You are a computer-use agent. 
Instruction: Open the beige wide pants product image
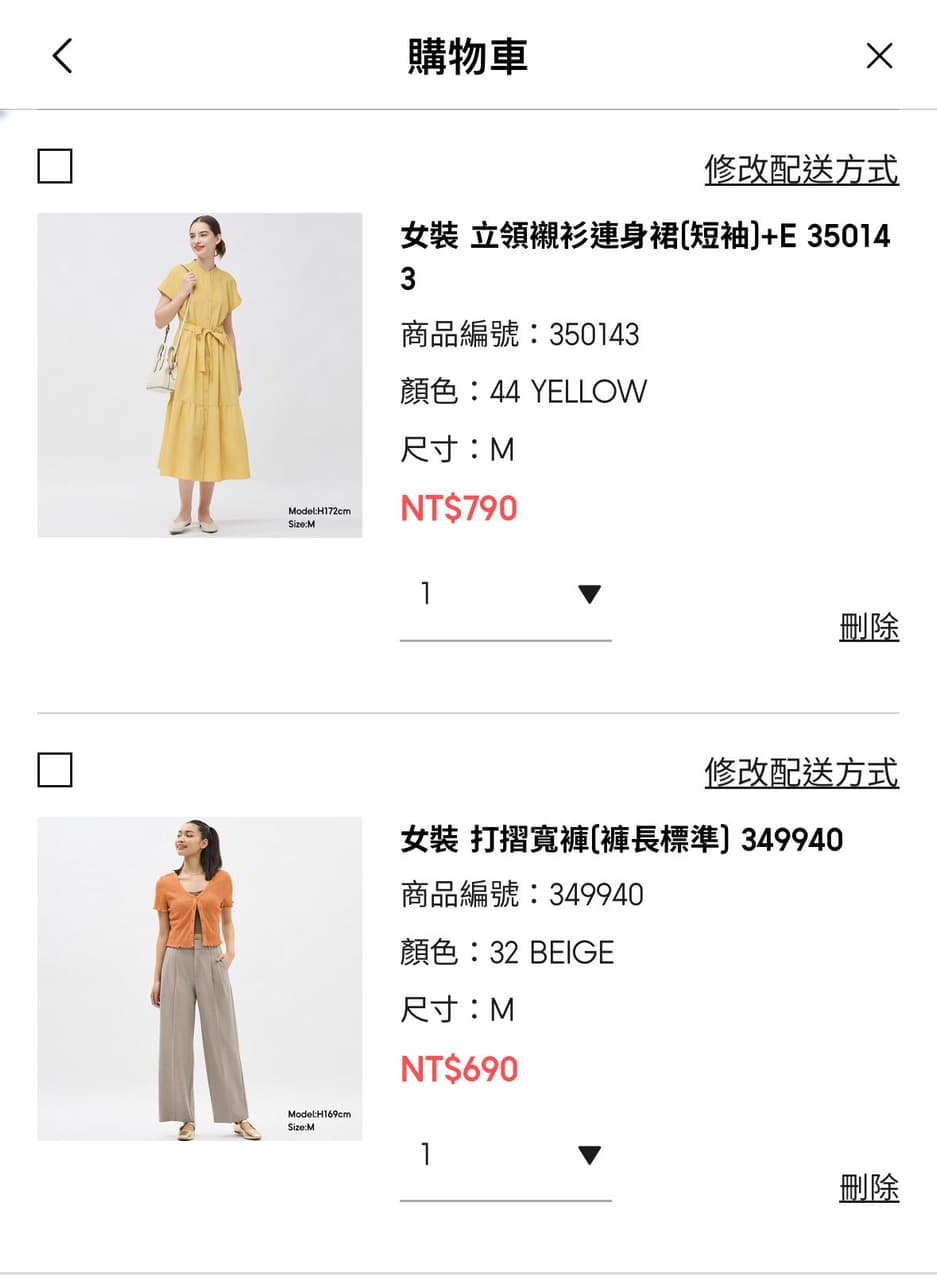pos(200,978)
